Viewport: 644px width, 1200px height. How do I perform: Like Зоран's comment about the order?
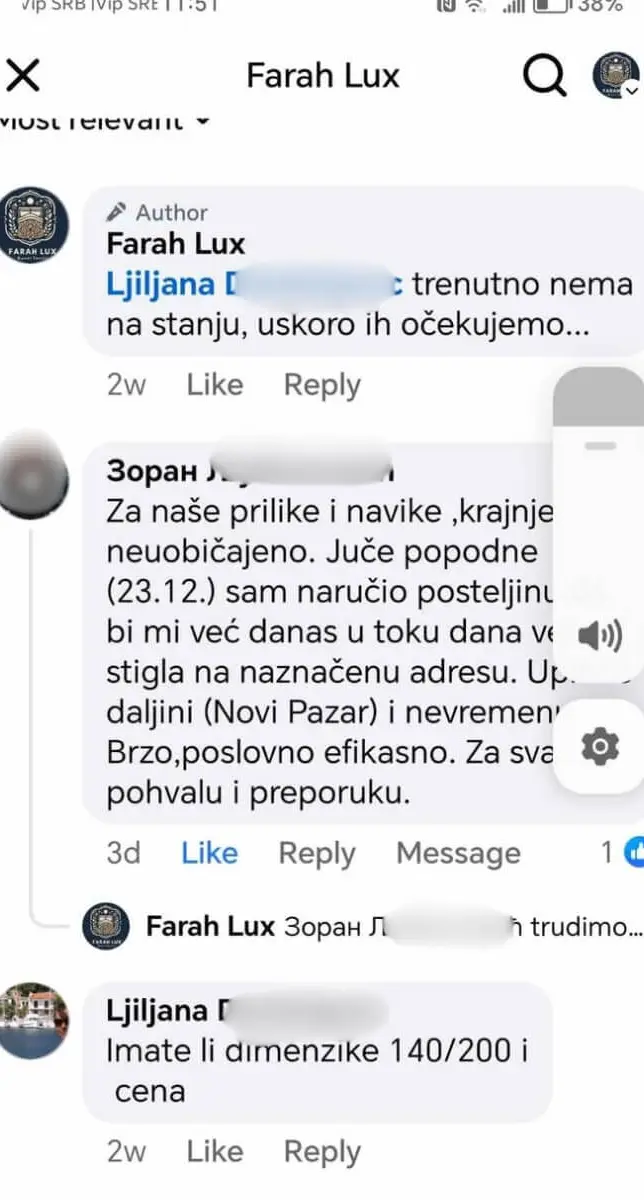tap(209, 853)
